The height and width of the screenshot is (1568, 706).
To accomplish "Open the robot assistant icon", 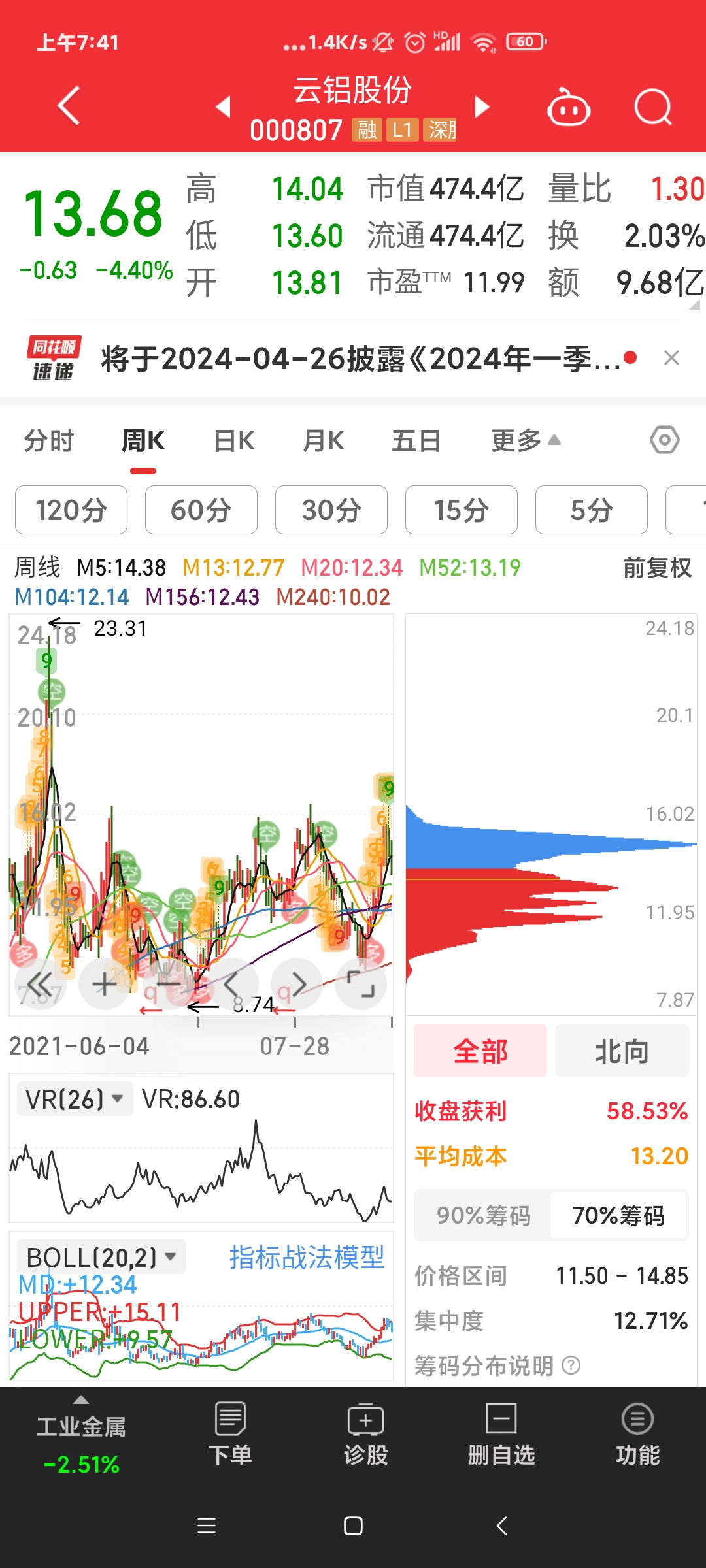I will pyautogui.click(x=568, y=108).
